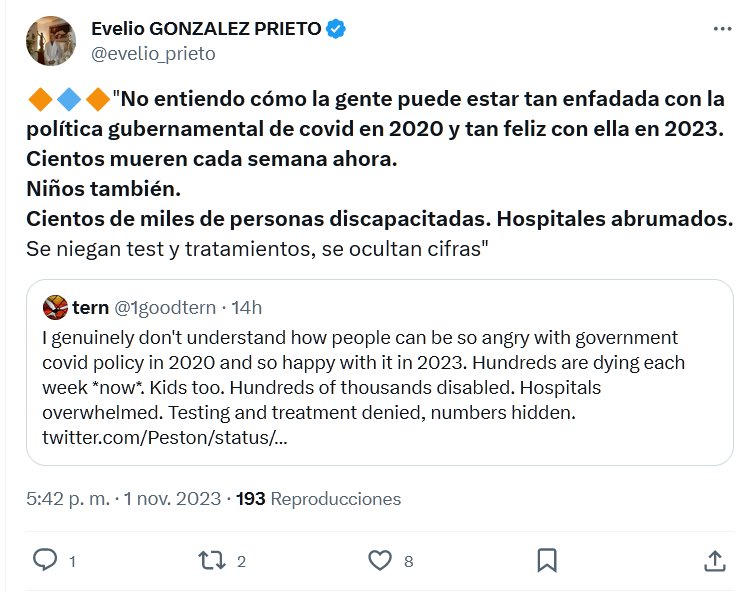
Task: Open the @evelio_prieto profile handle
Action: 153,54
